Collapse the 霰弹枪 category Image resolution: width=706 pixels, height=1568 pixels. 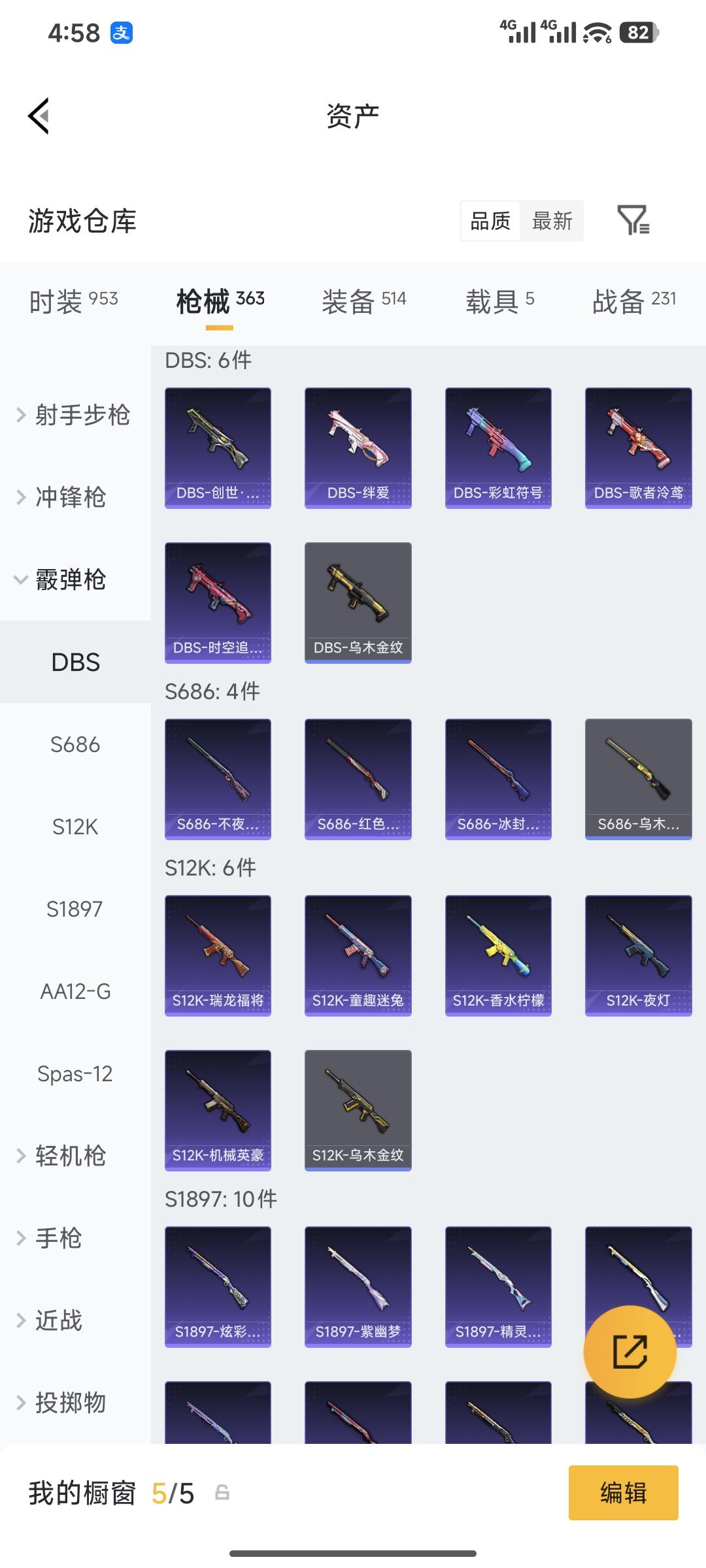coord(71,580)
